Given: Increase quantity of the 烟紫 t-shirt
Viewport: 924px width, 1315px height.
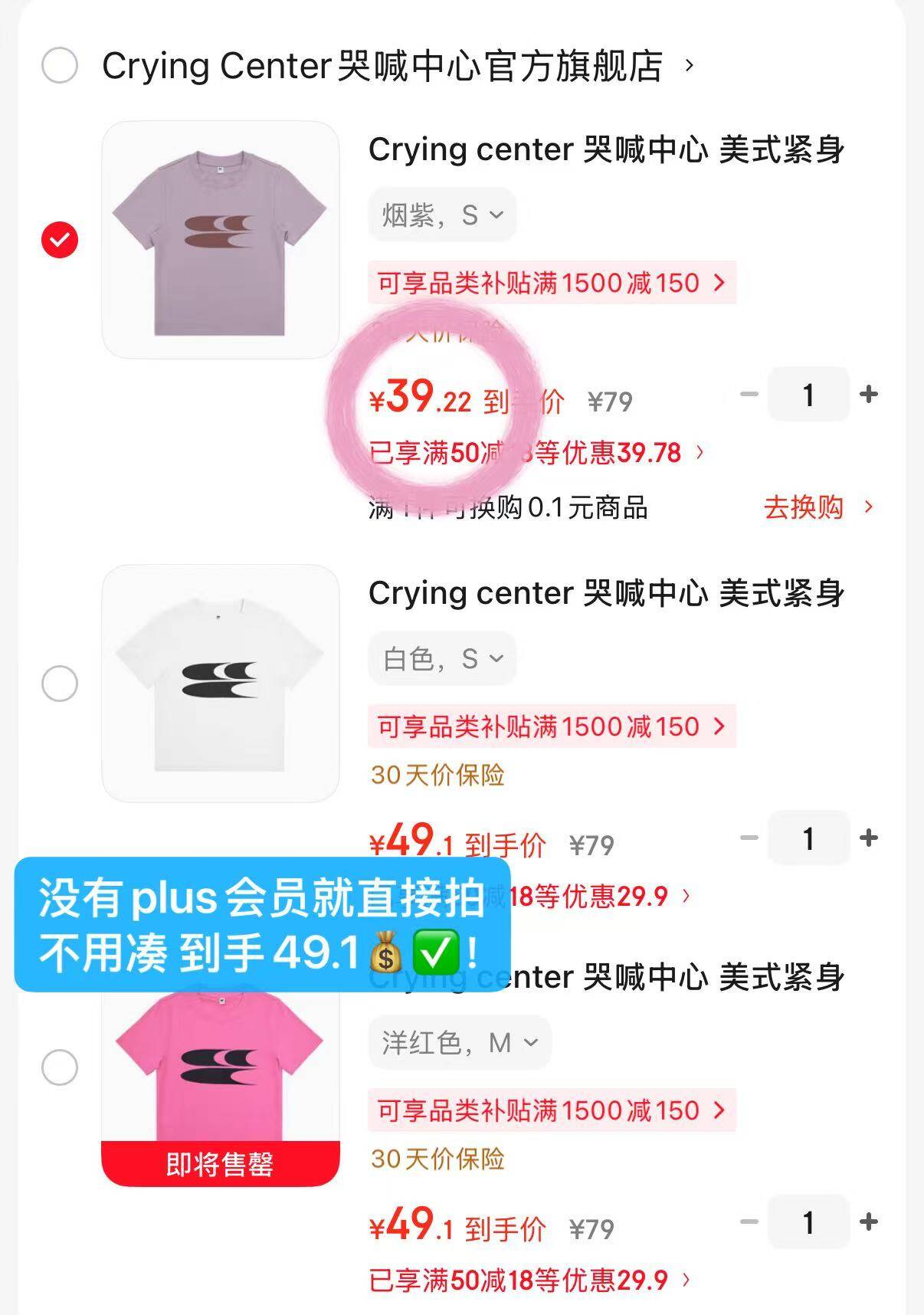Looking at the screenshot, I should point(869,395).
